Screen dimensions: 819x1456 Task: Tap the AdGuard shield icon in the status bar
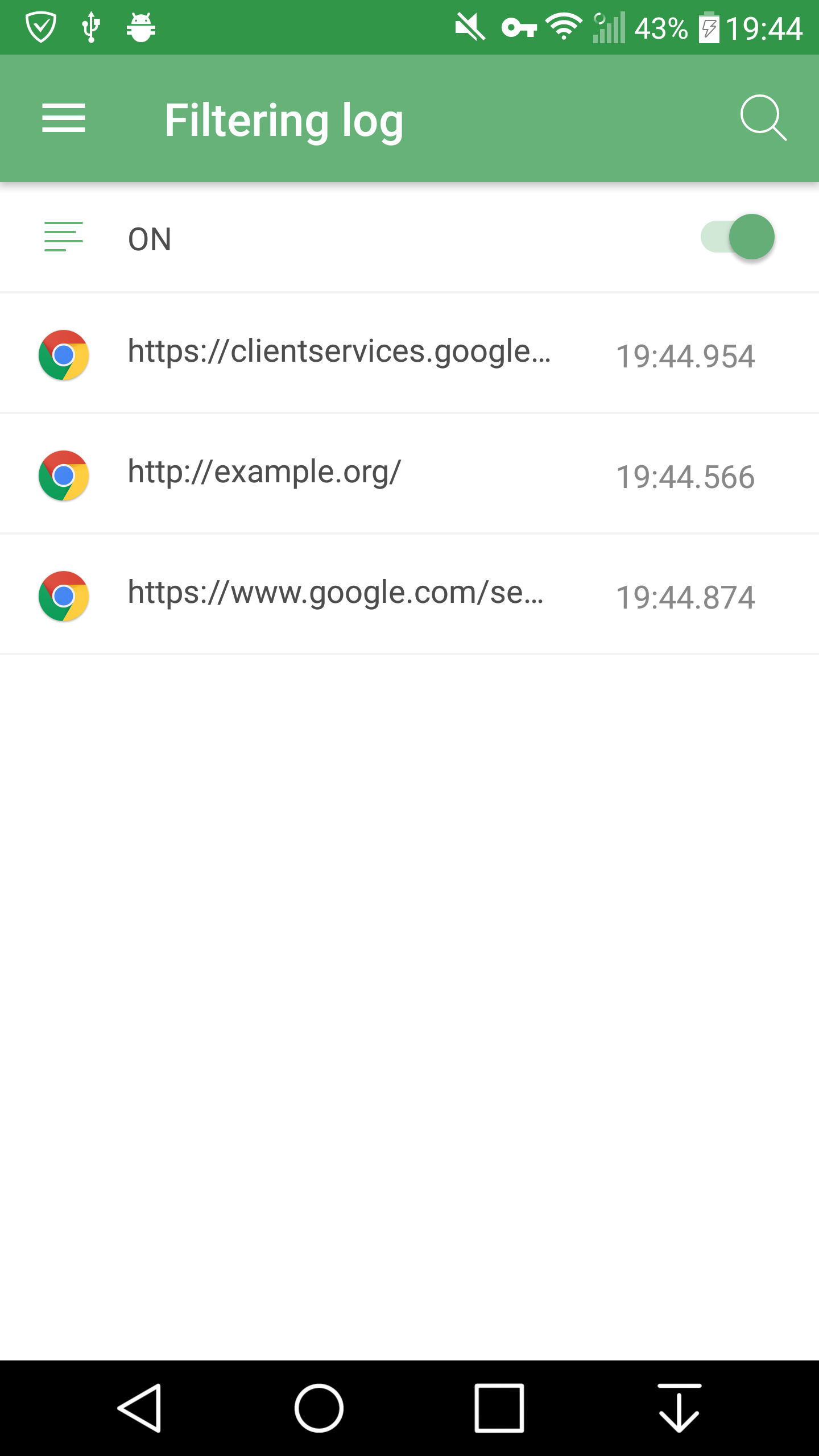(x=41, y=27)
